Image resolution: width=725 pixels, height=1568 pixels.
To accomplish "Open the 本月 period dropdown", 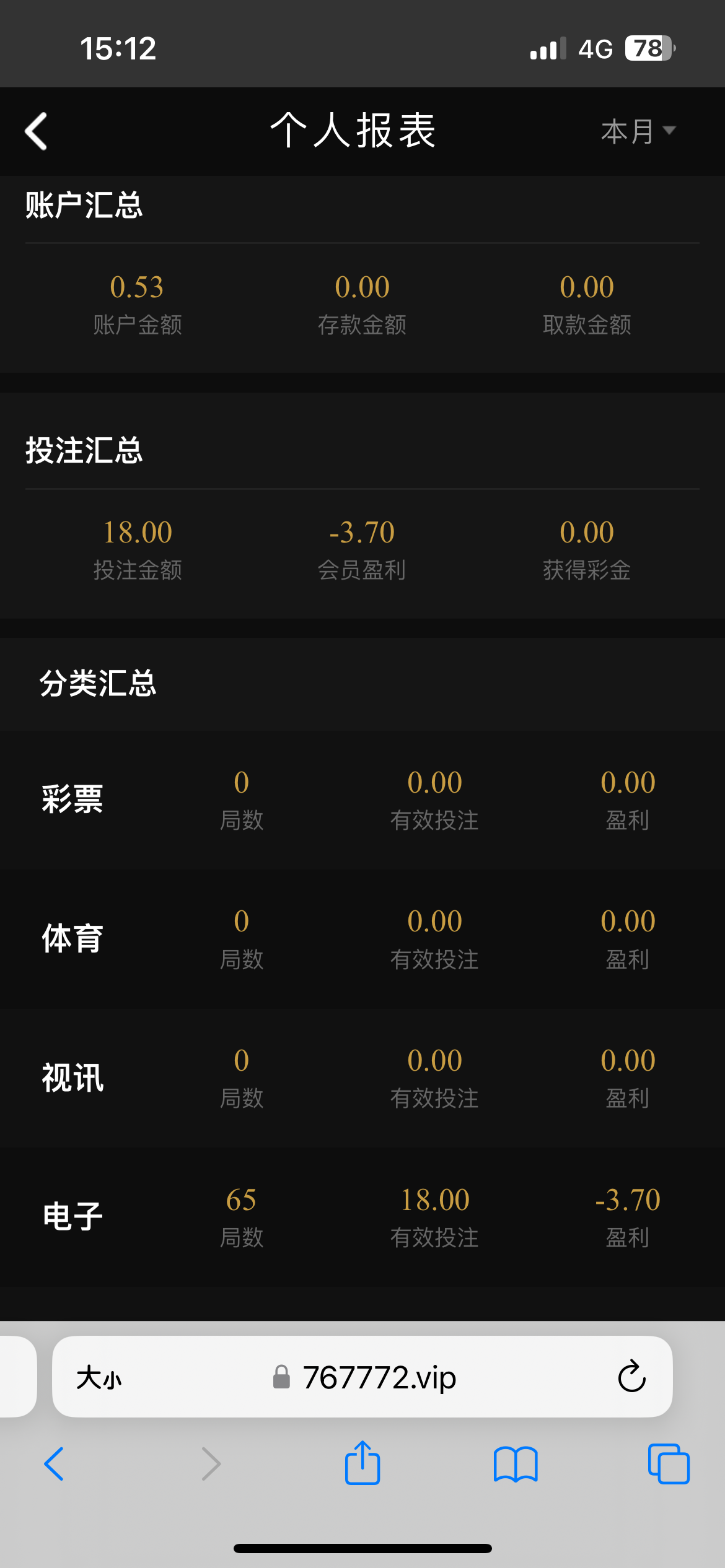I will tap(638, 131).
